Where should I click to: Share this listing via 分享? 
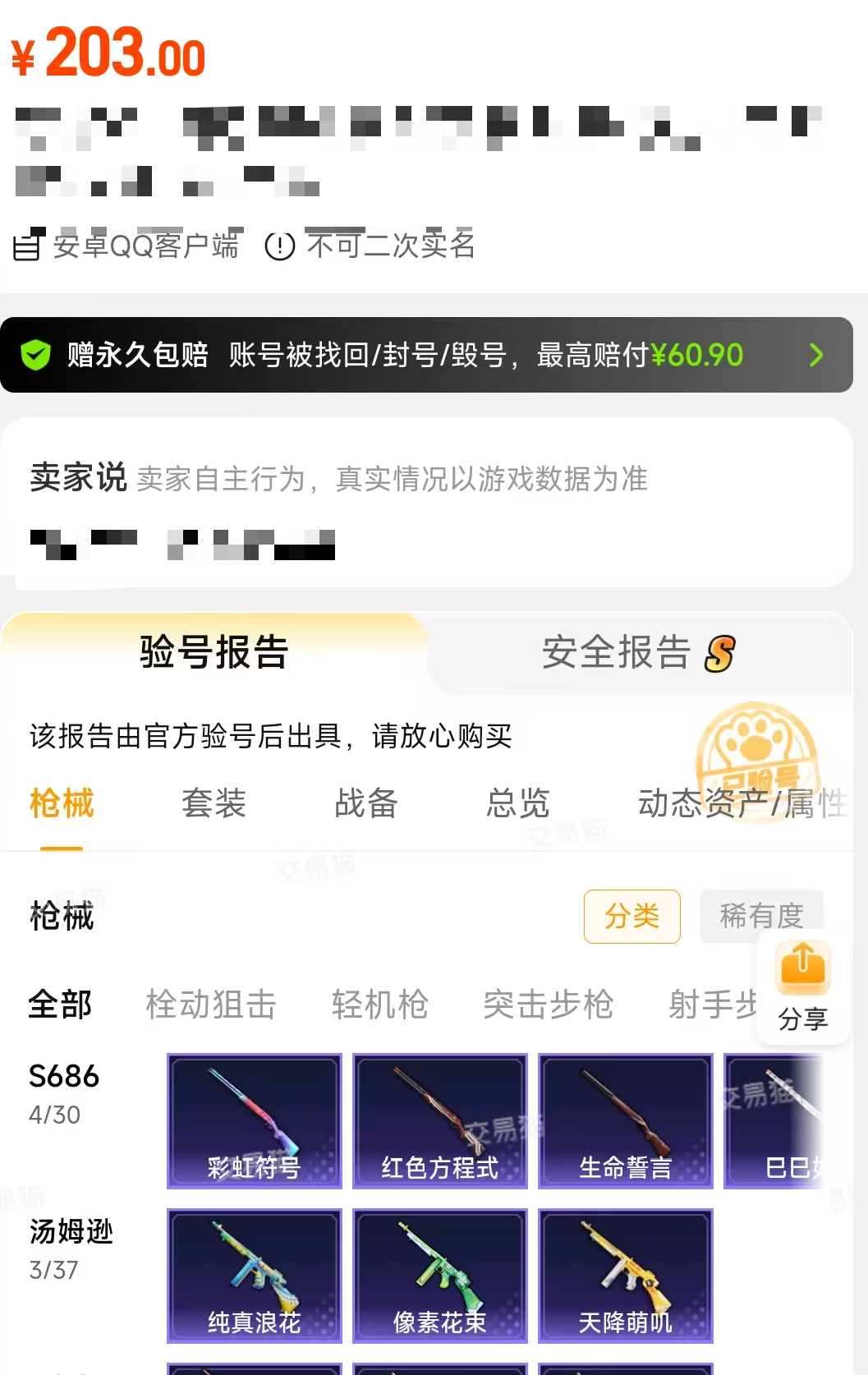[x=802, y=988]
